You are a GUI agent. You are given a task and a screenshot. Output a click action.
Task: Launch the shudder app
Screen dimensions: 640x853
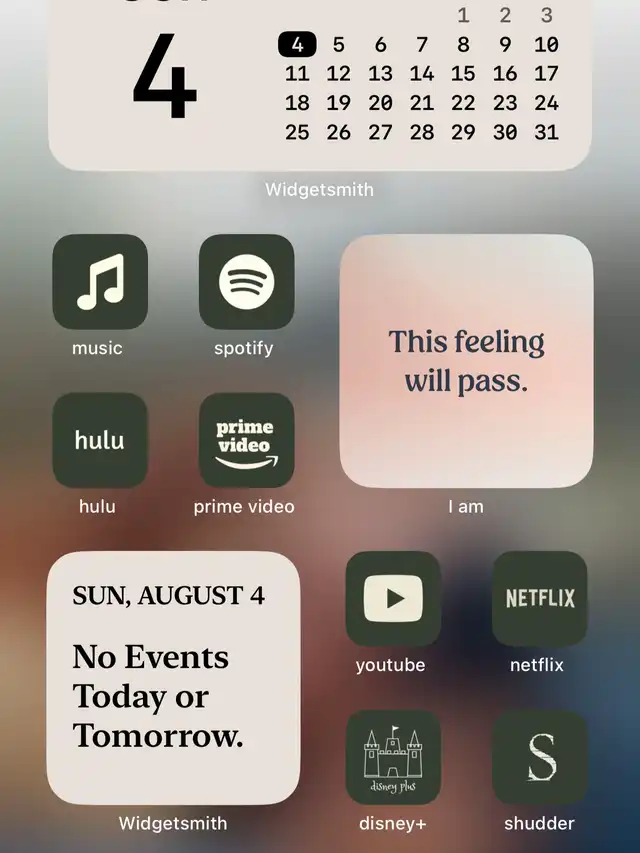[x=540, y=757]
